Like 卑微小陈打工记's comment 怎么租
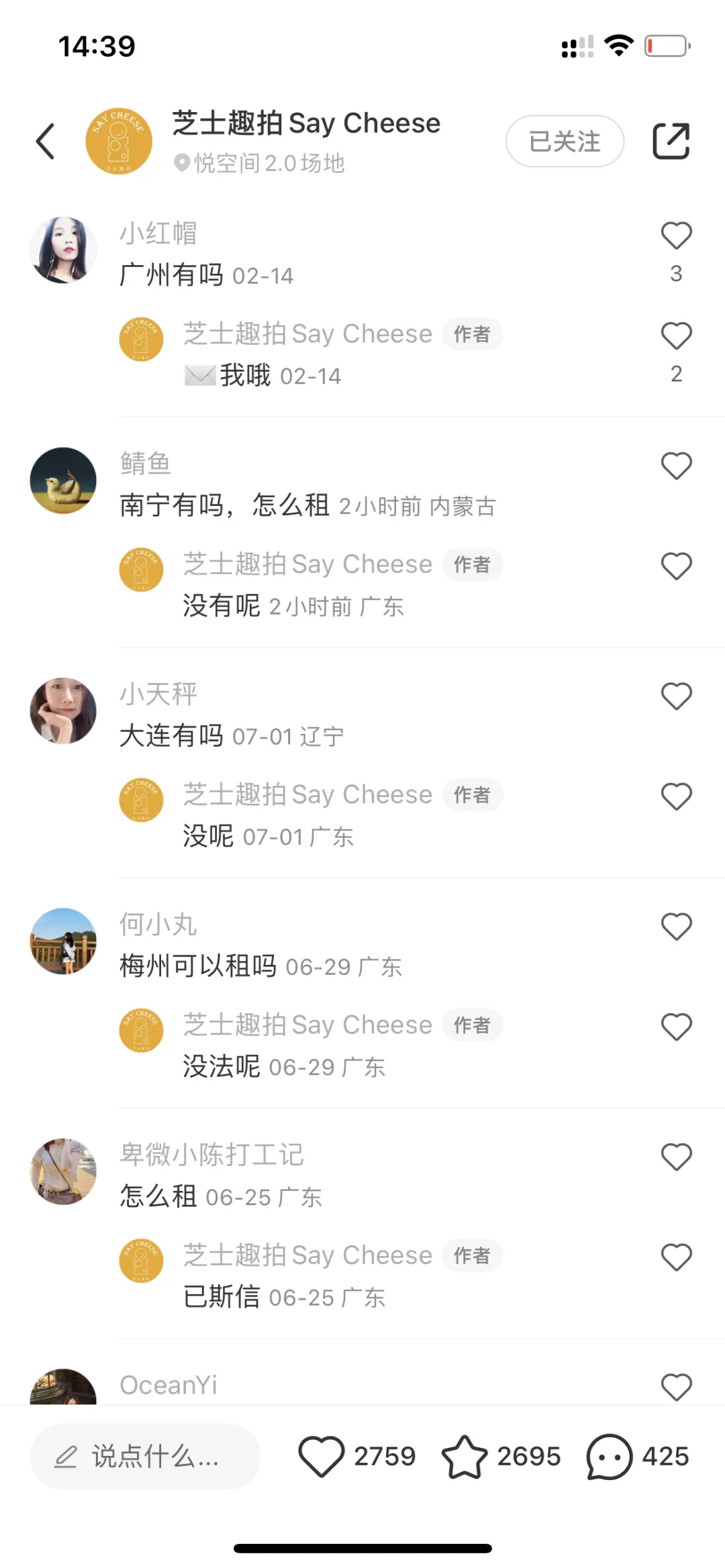 [x=676, y=1157]
